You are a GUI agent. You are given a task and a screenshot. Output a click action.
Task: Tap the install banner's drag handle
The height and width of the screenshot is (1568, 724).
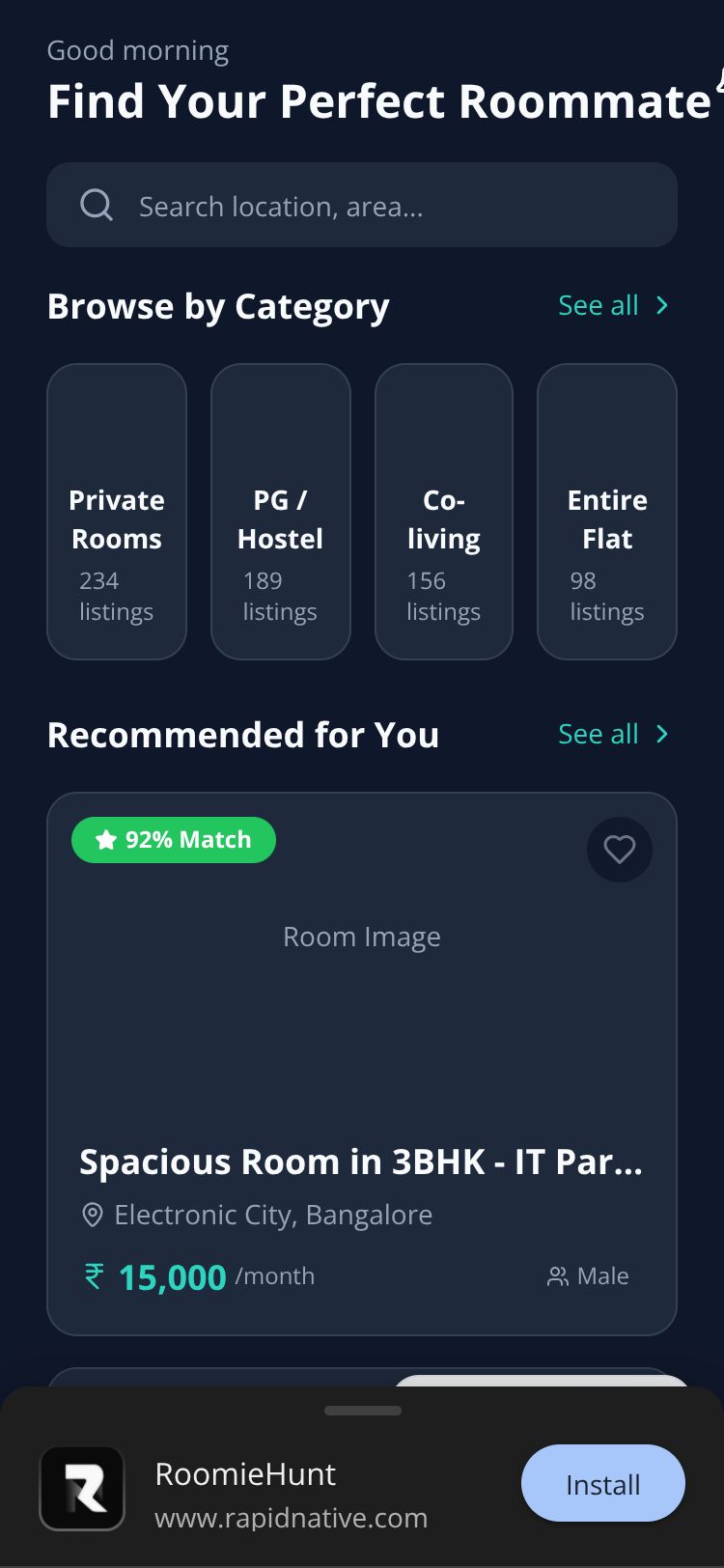click(362, 1411)
